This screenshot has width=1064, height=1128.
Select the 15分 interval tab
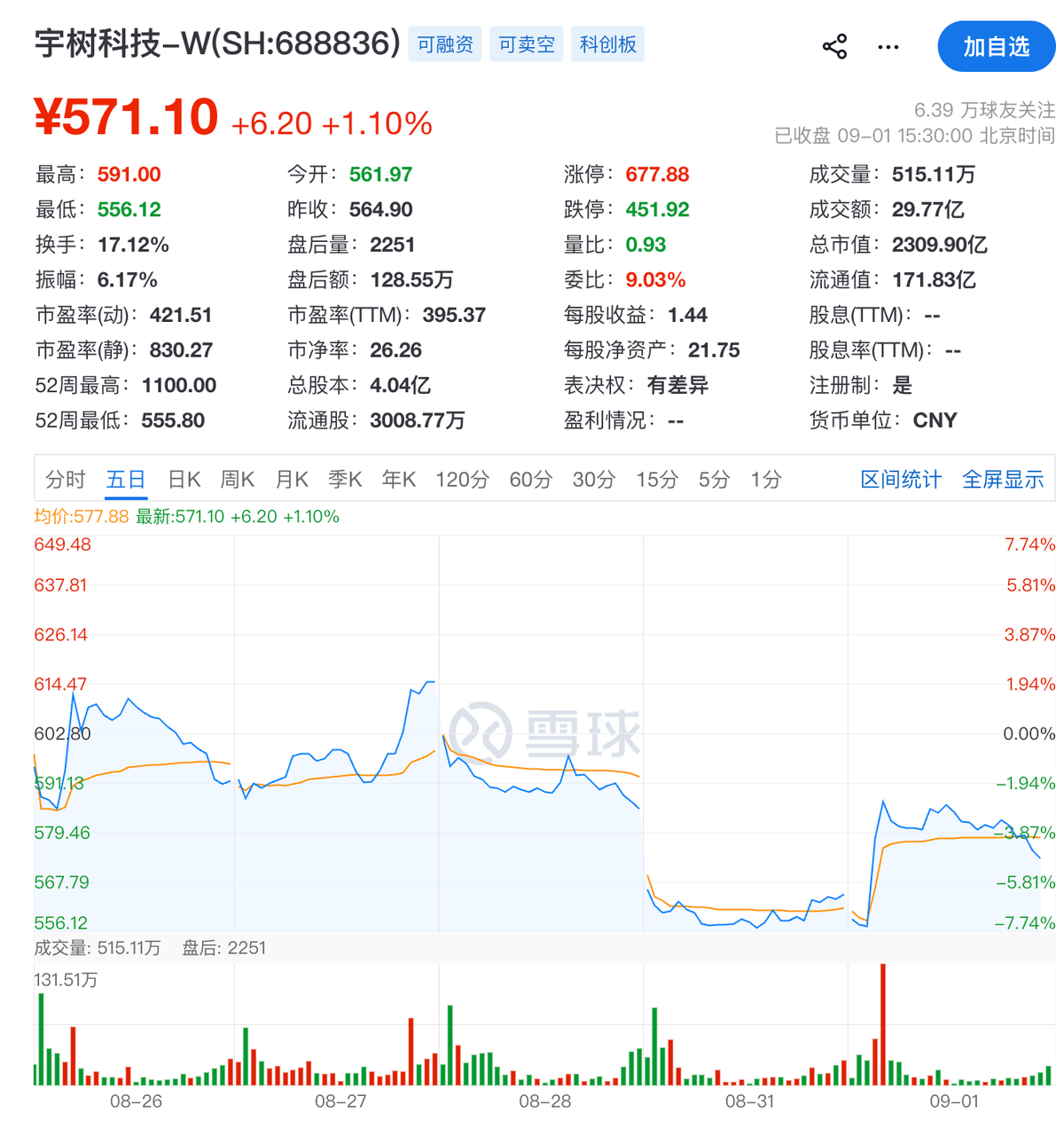(657, 480)
